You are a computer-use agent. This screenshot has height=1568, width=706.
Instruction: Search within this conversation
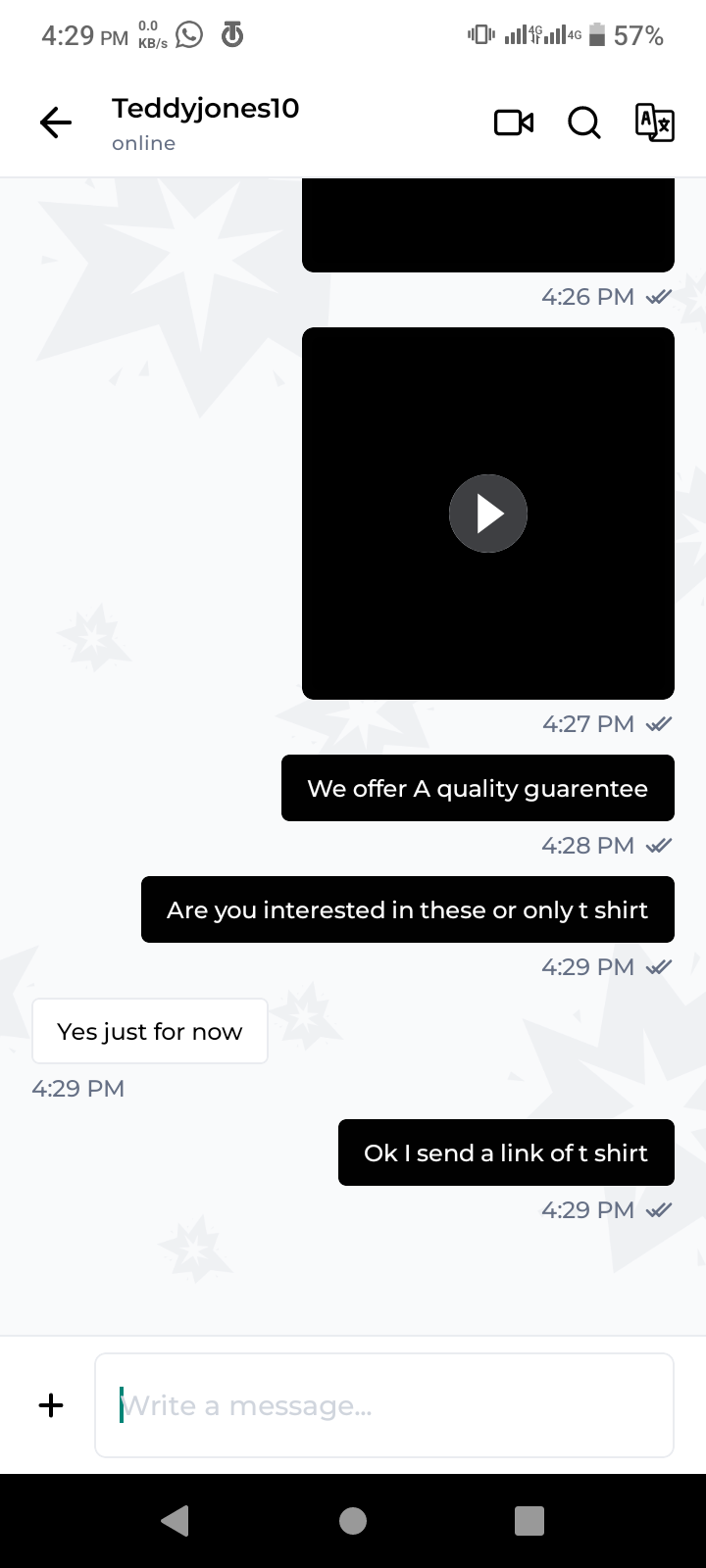[x=584, y=122]
